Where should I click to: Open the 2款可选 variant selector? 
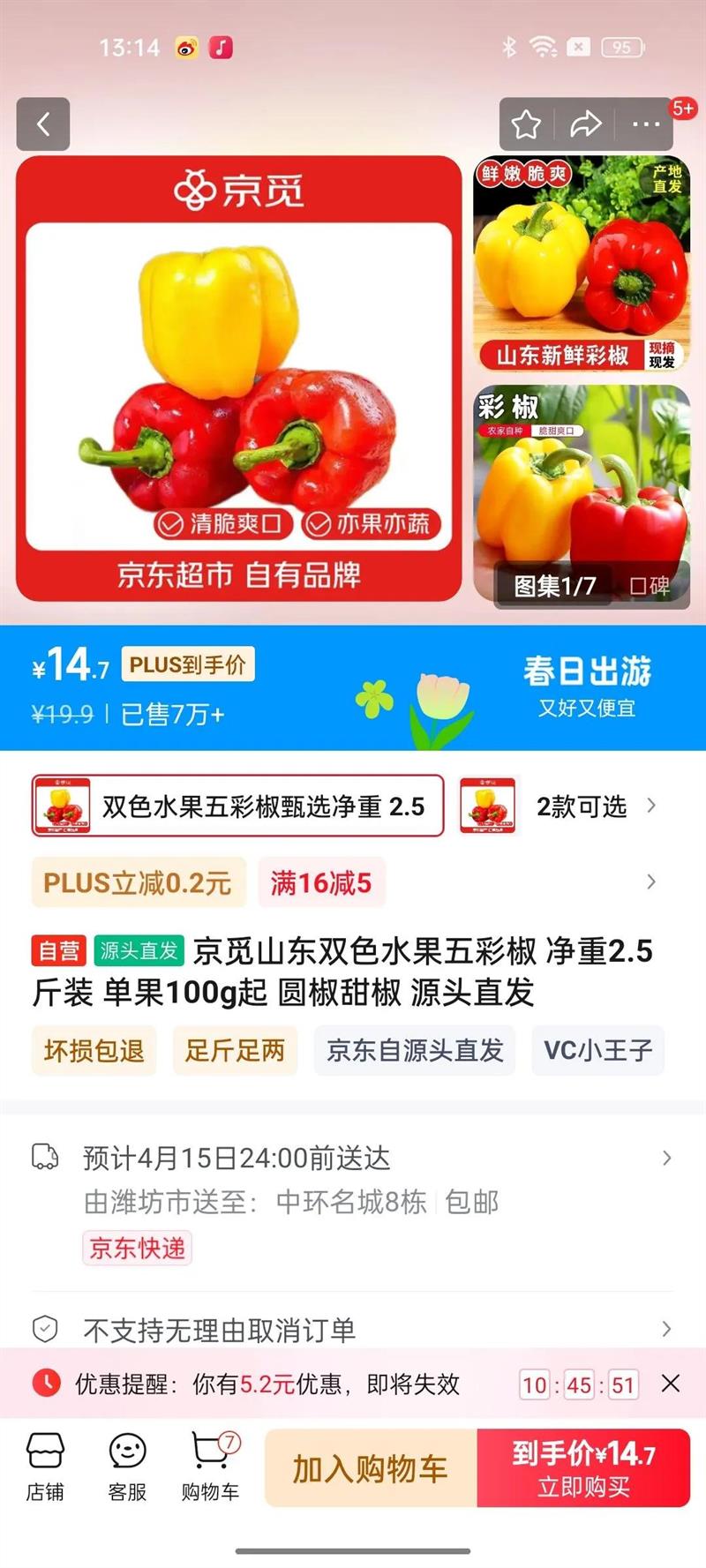[x=582, y=806]
